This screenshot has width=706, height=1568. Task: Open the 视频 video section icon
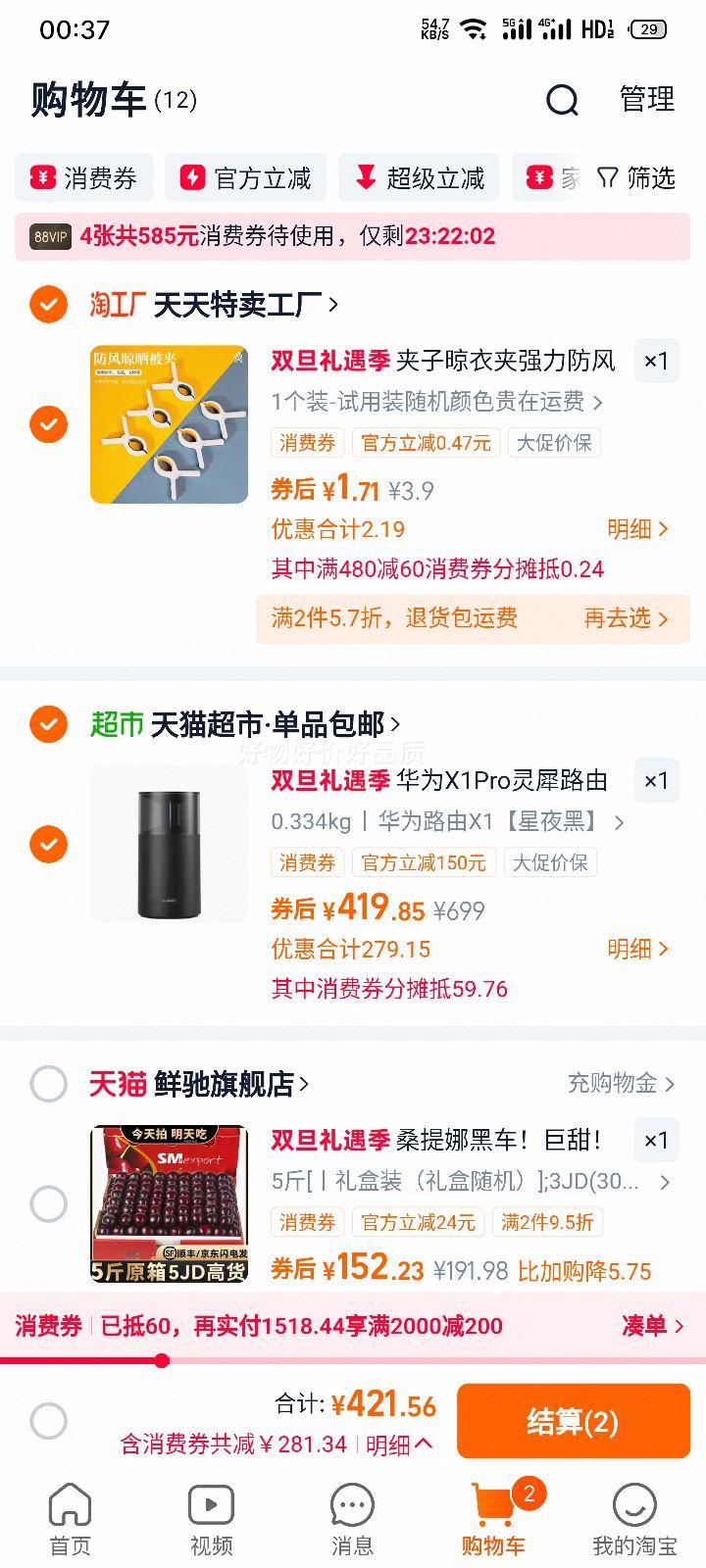(211, 1502)
